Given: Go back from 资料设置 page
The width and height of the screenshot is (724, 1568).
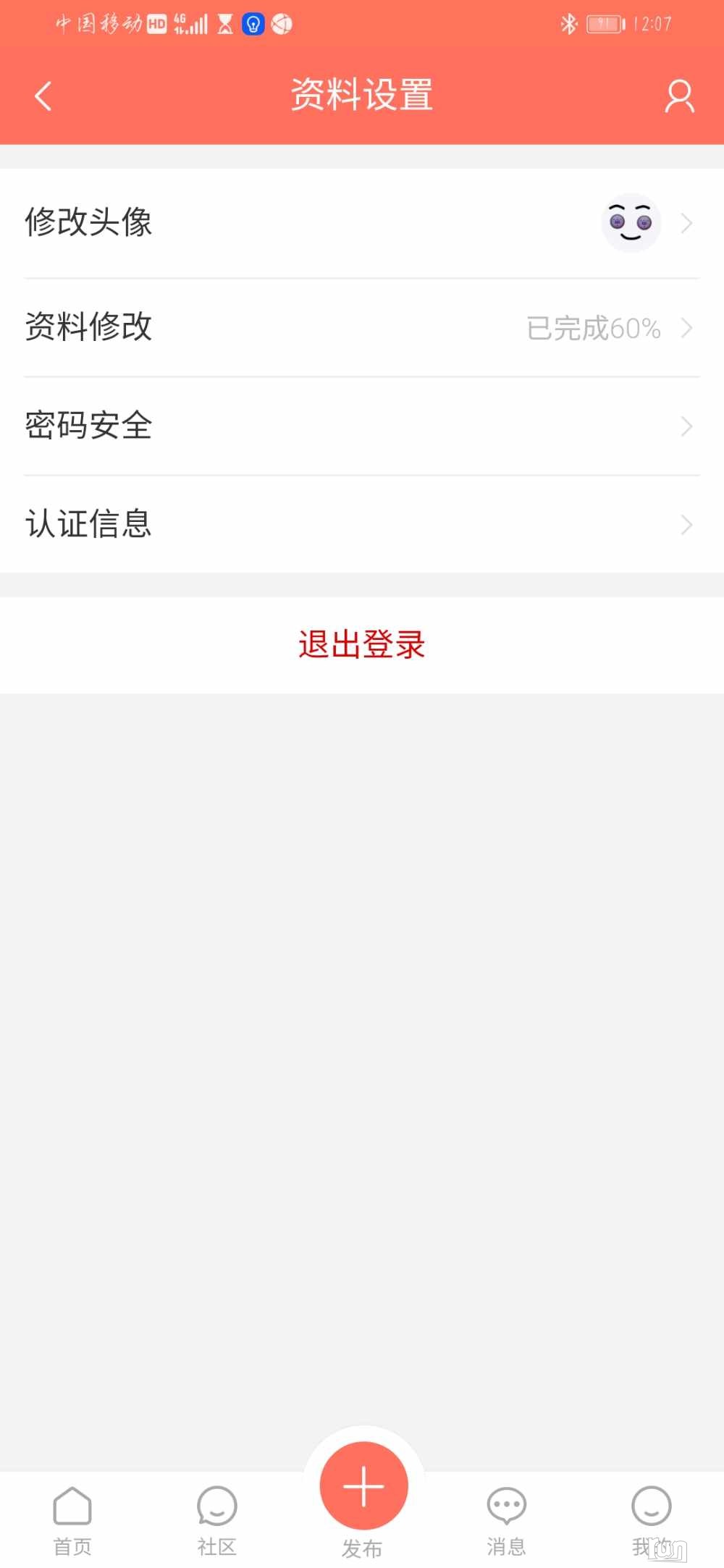Looking at the screenshot, I should 43,96.
